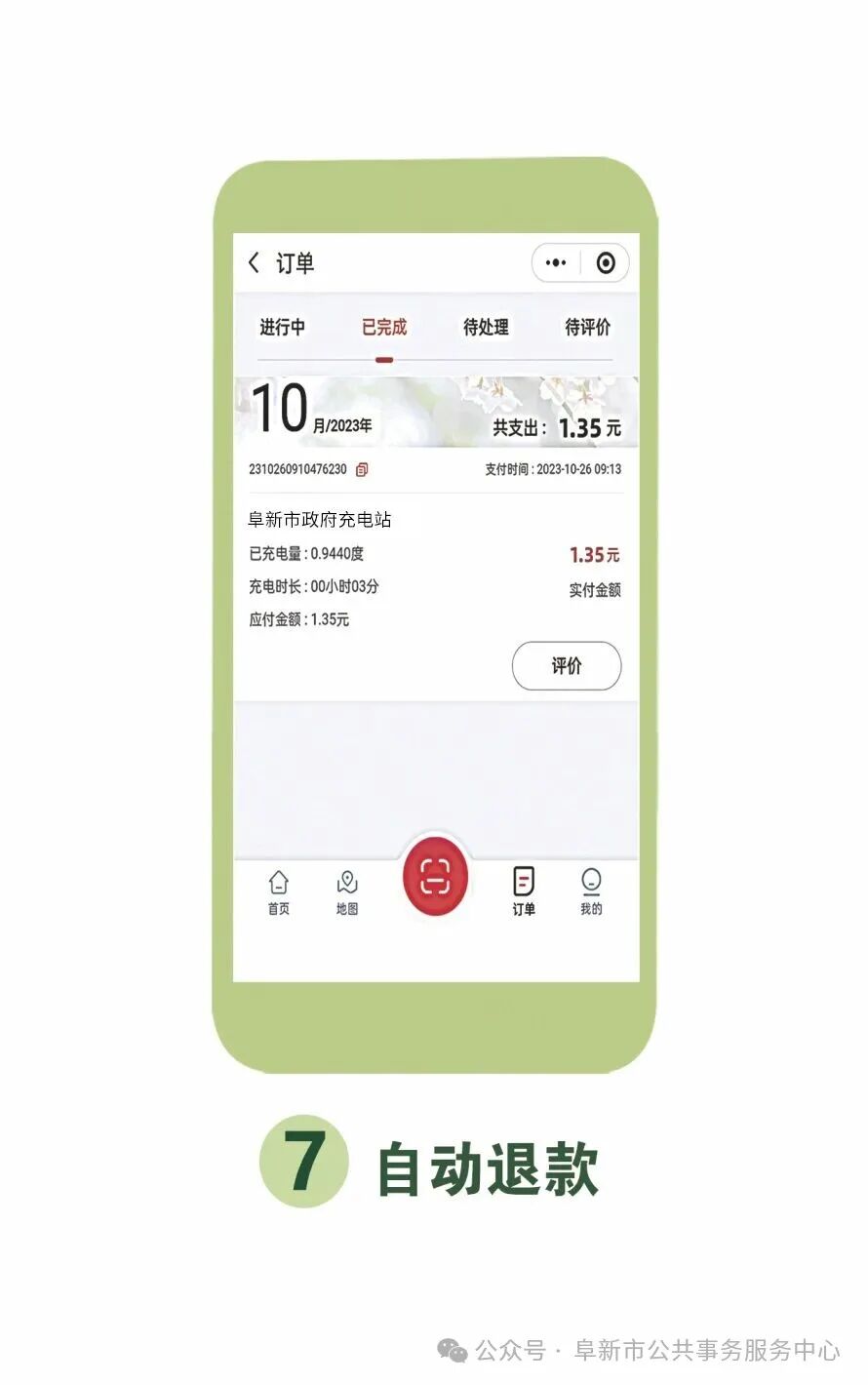Tap the back arrow next to 订单

point(254,262)
